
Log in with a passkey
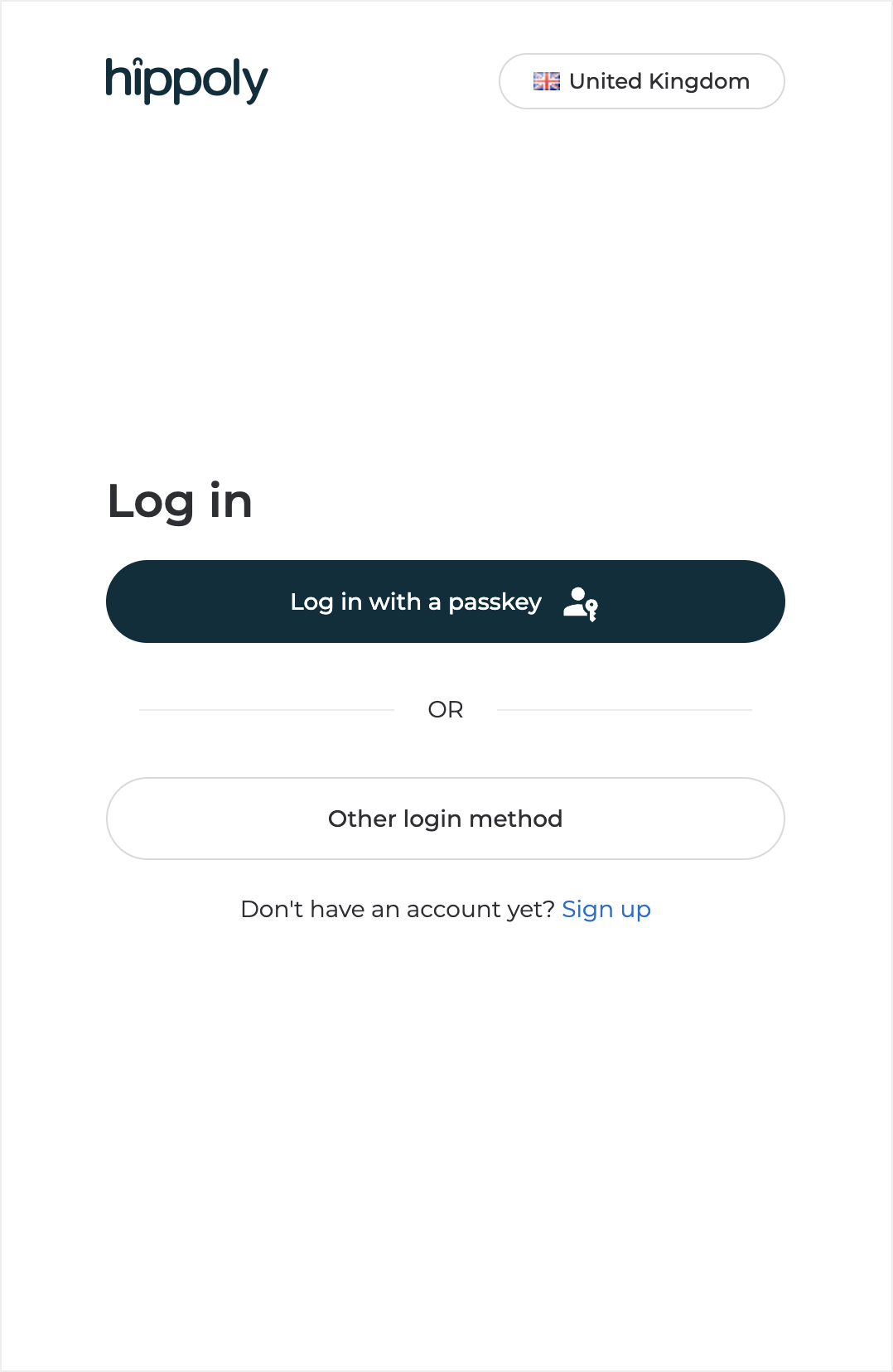(x=445, y=601)
